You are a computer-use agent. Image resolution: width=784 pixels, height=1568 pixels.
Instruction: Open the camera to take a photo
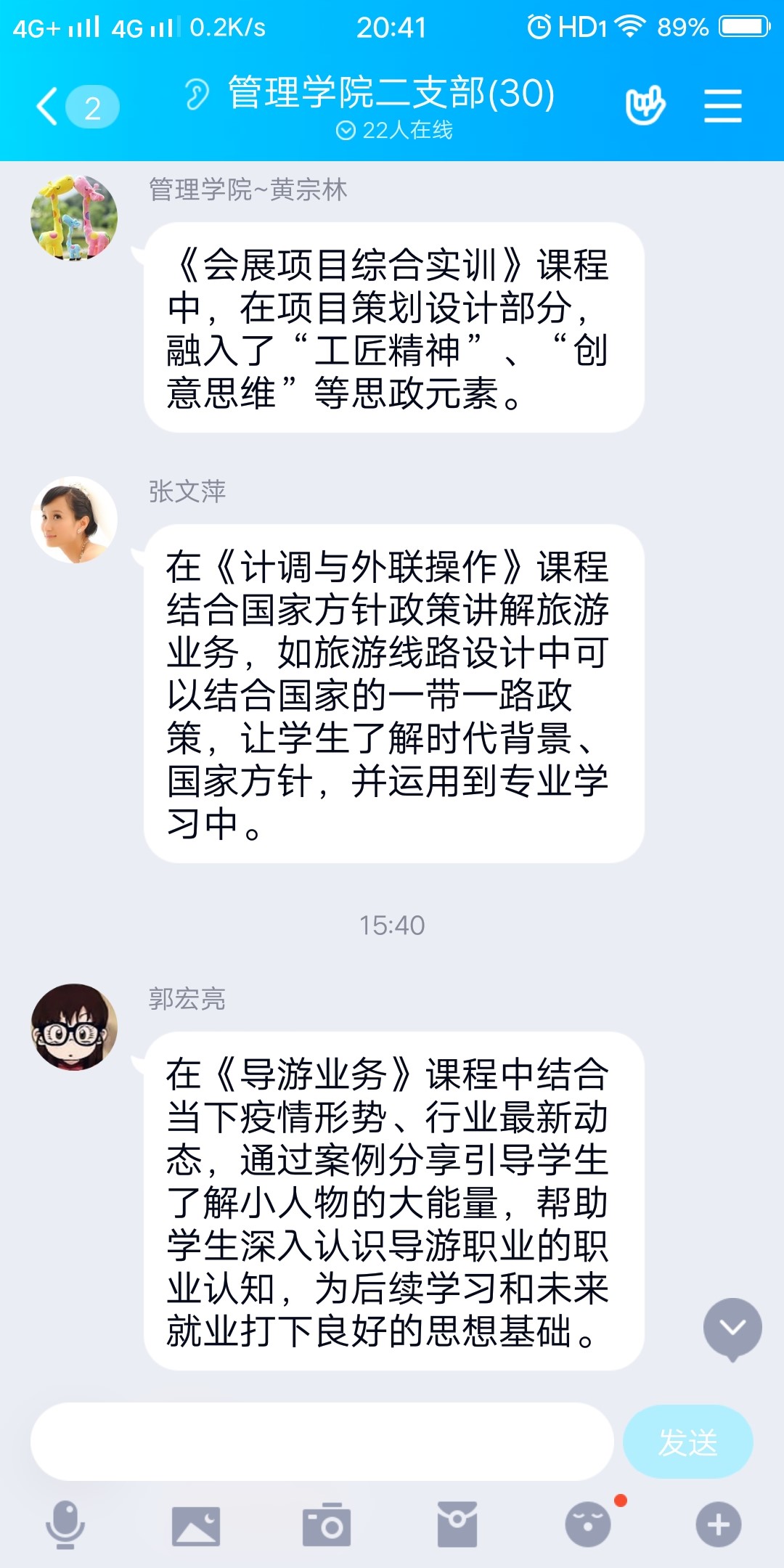coord(326,1525)
